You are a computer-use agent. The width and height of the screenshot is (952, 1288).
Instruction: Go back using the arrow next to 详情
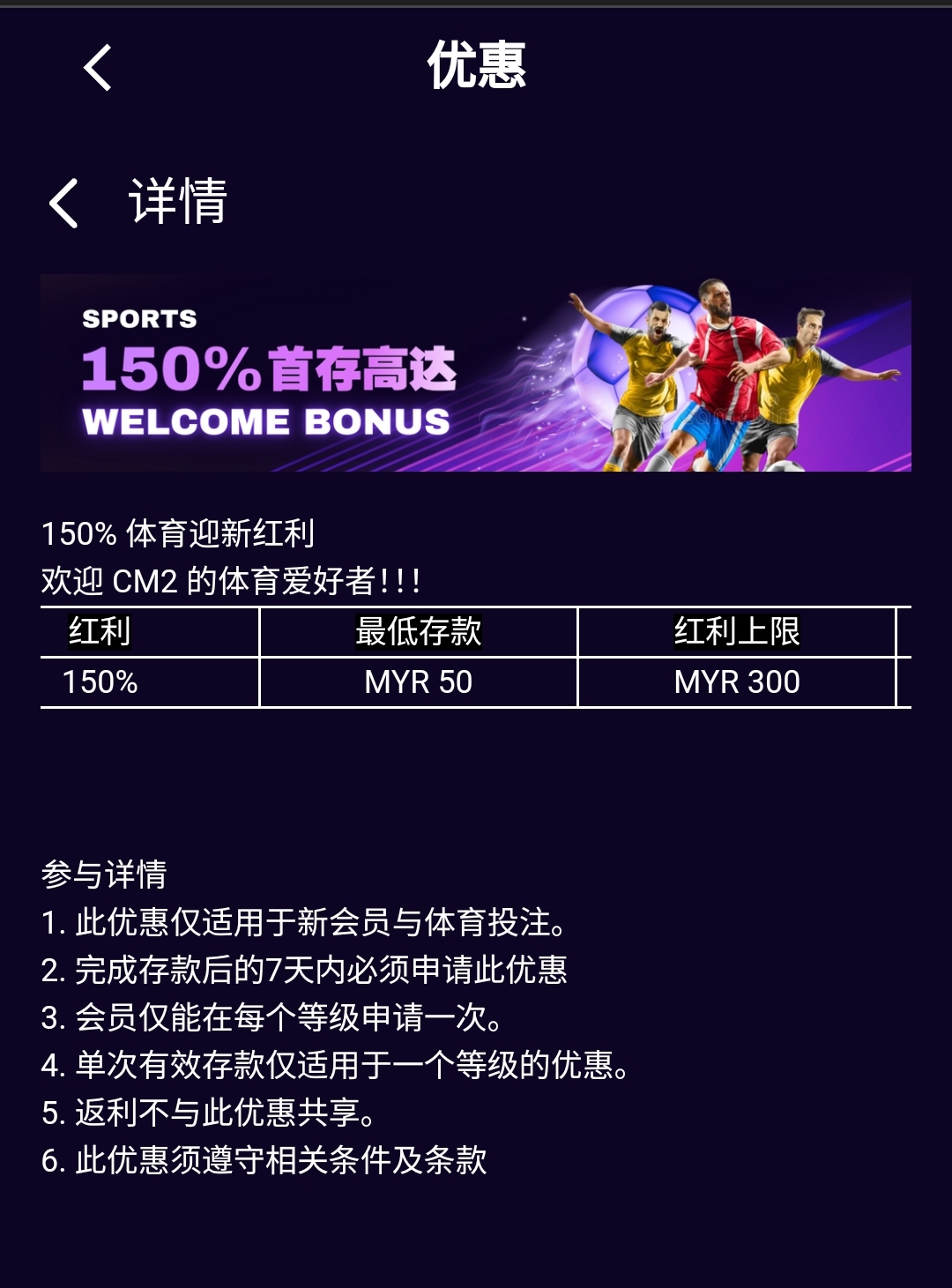(63, 203)
